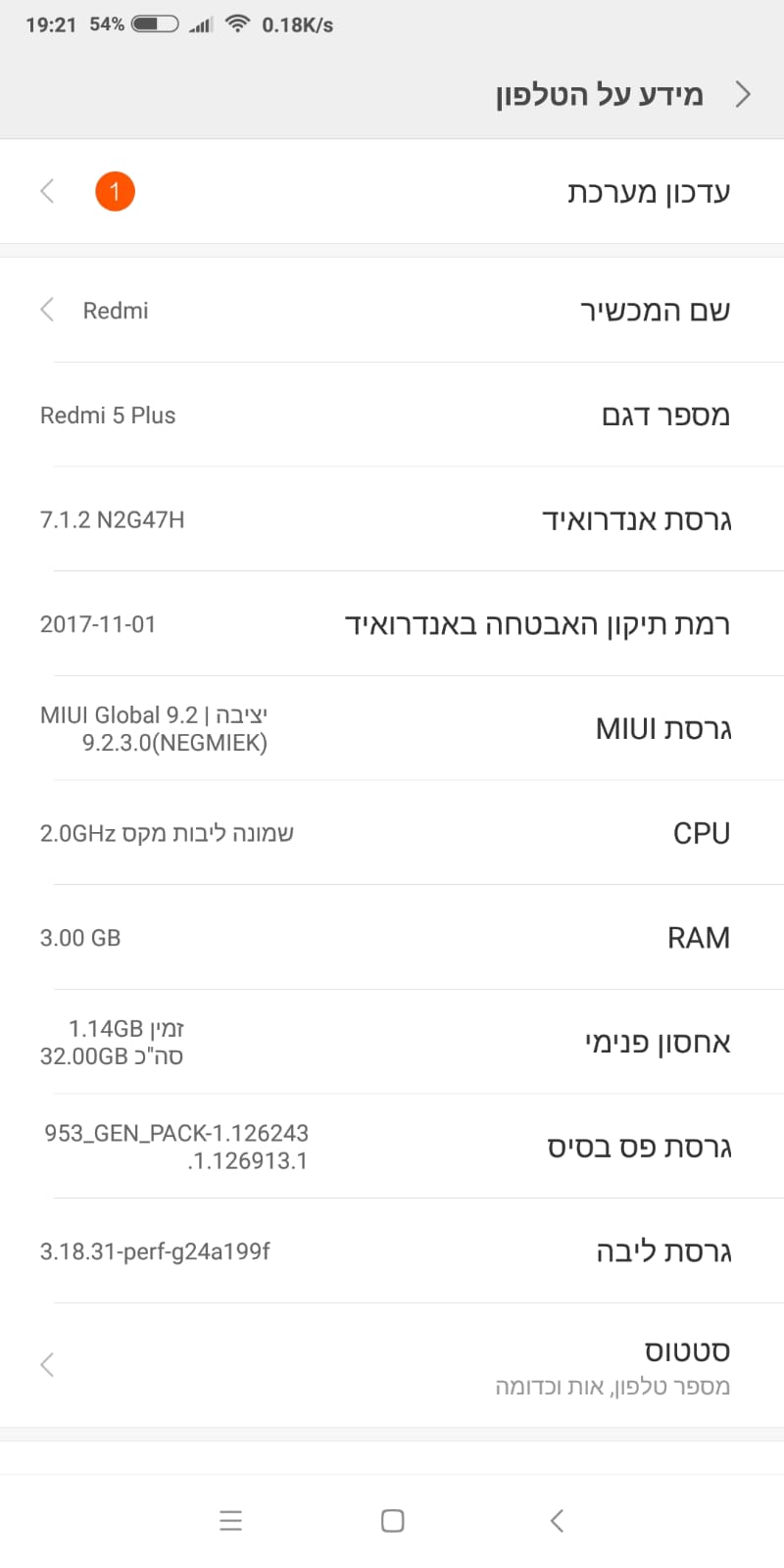Go back using the header arrow

pos(743,94)
